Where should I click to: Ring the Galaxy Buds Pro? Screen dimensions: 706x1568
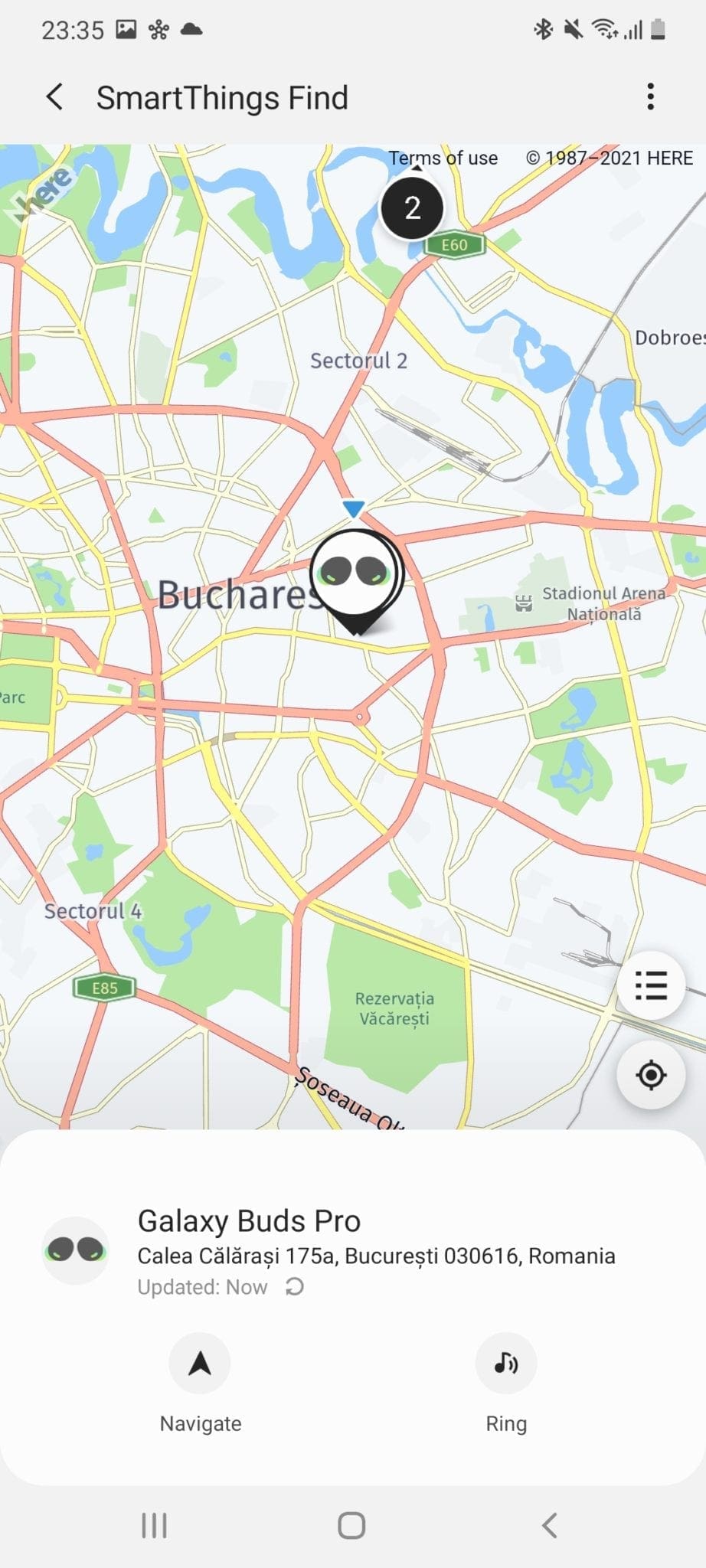click(505, 1364)
